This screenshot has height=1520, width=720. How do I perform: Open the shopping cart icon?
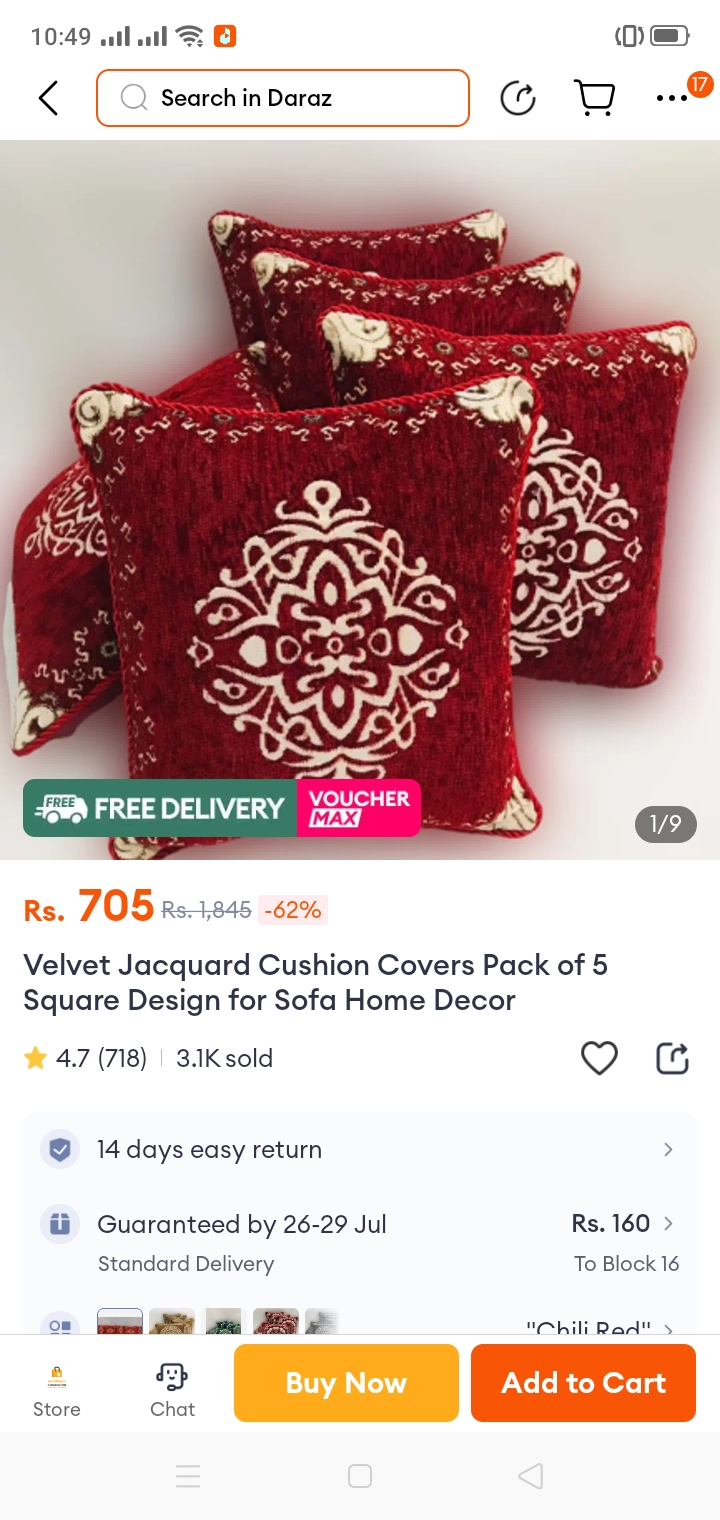tap(594, 98)
